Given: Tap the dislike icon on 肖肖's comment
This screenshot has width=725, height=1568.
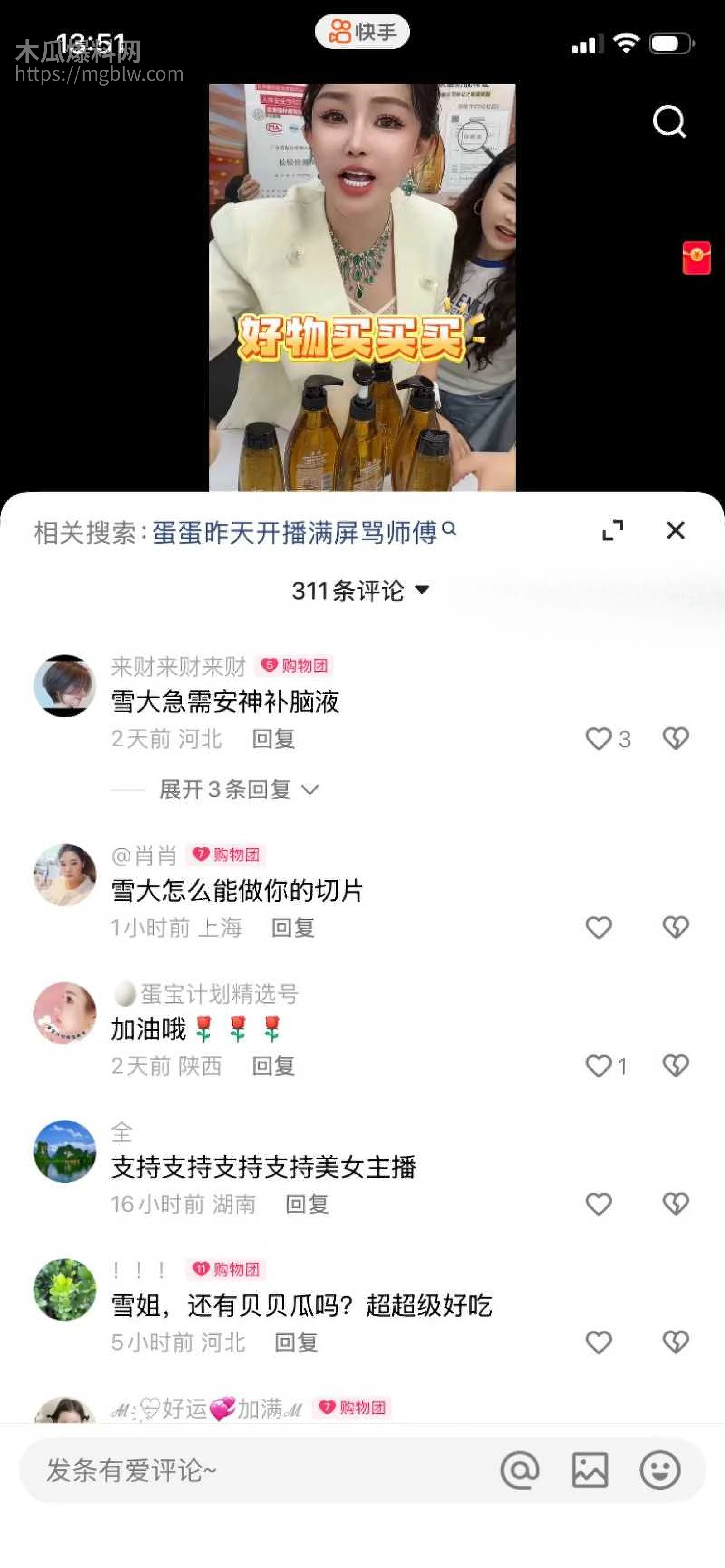Looking at the screenshot, I should (x=675, y=927).
